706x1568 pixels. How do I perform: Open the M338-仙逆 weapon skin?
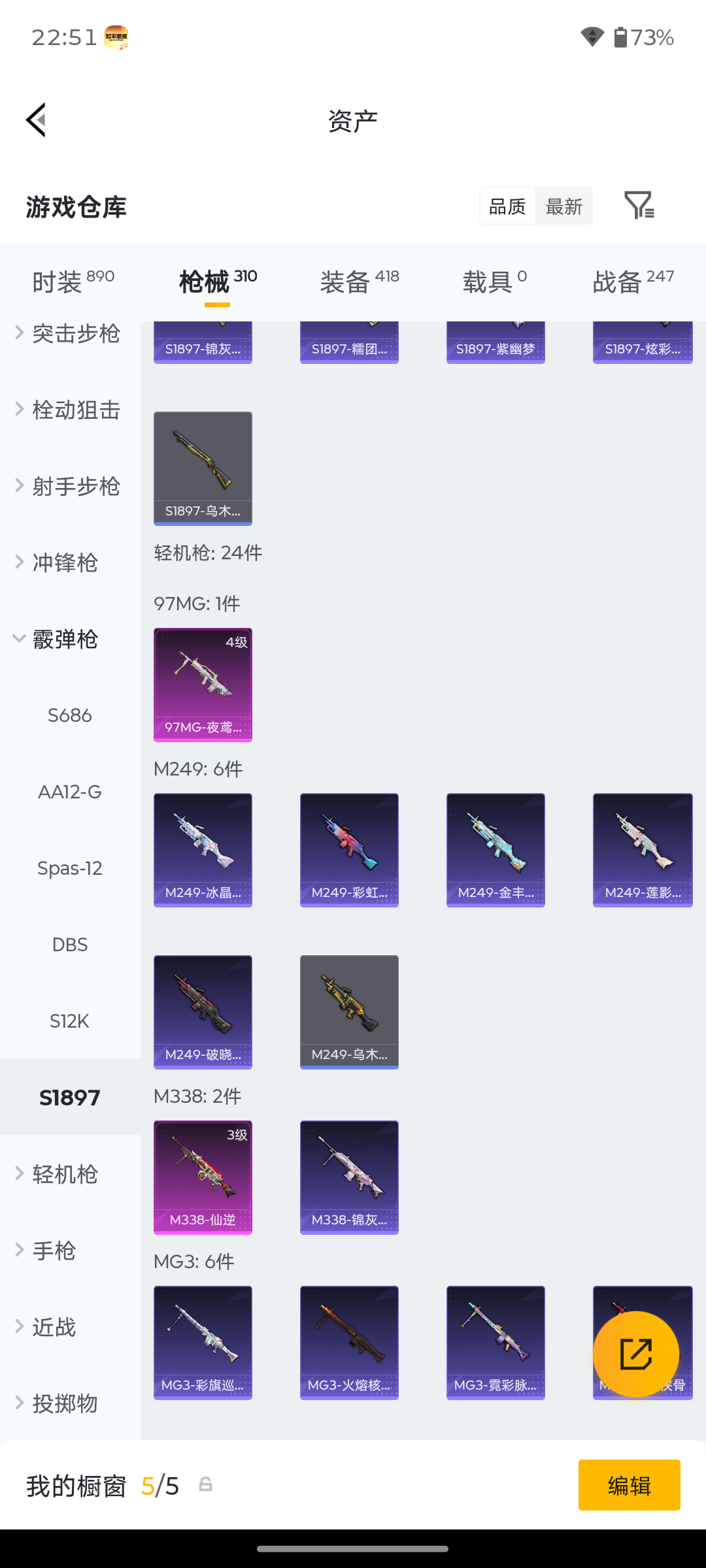203,1177
